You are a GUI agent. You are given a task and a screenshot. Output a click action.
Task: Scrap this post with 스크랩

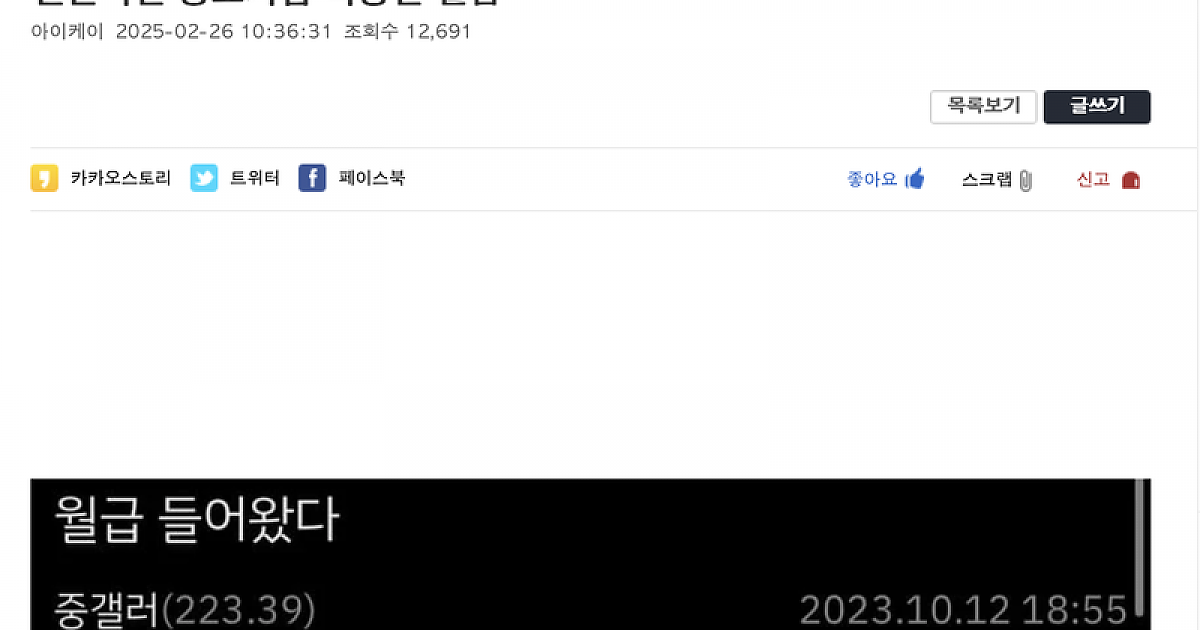(997, 180)
